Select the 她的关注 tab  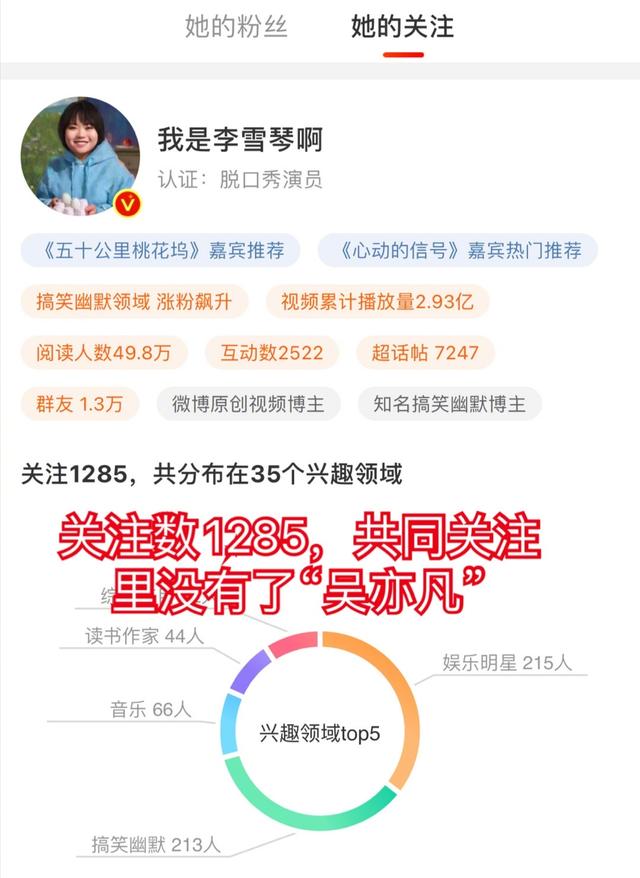[x=402, y=27]
